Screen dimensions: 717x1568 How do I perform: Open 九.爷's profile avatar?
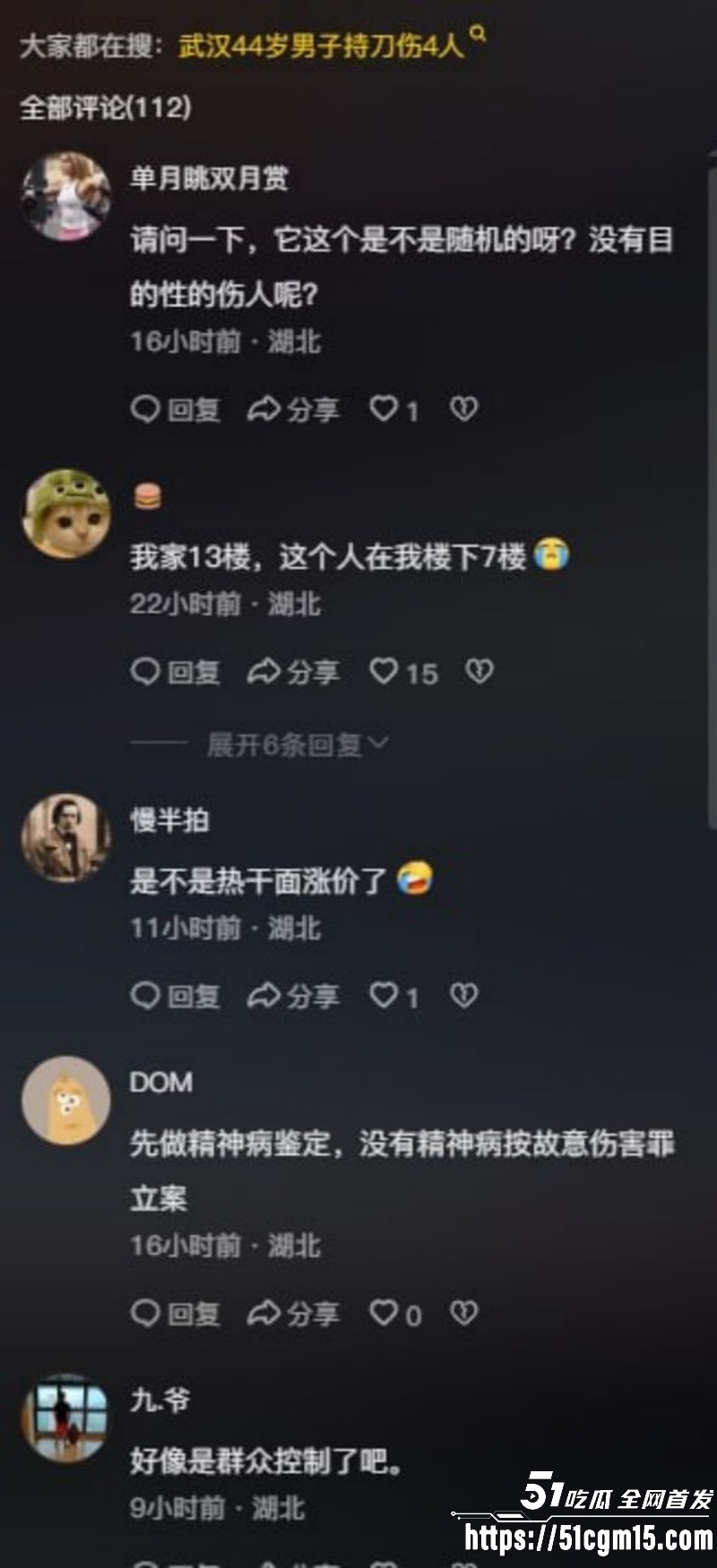click(x=65, y=1417)
